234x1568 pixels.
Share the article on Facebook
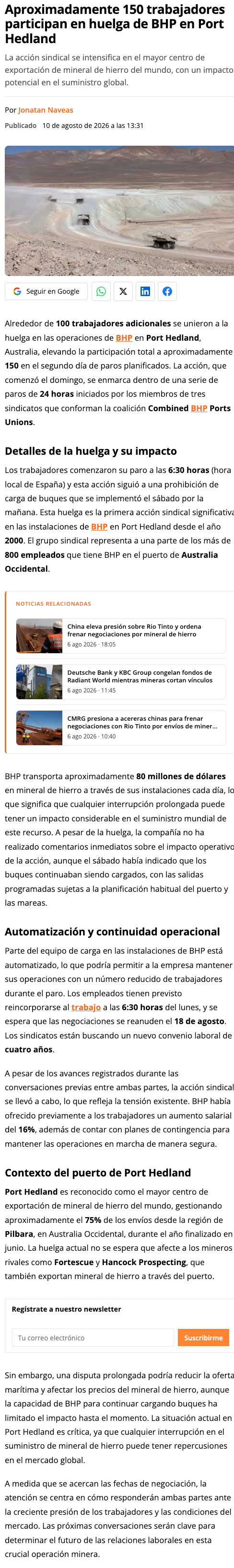point(167,291)
